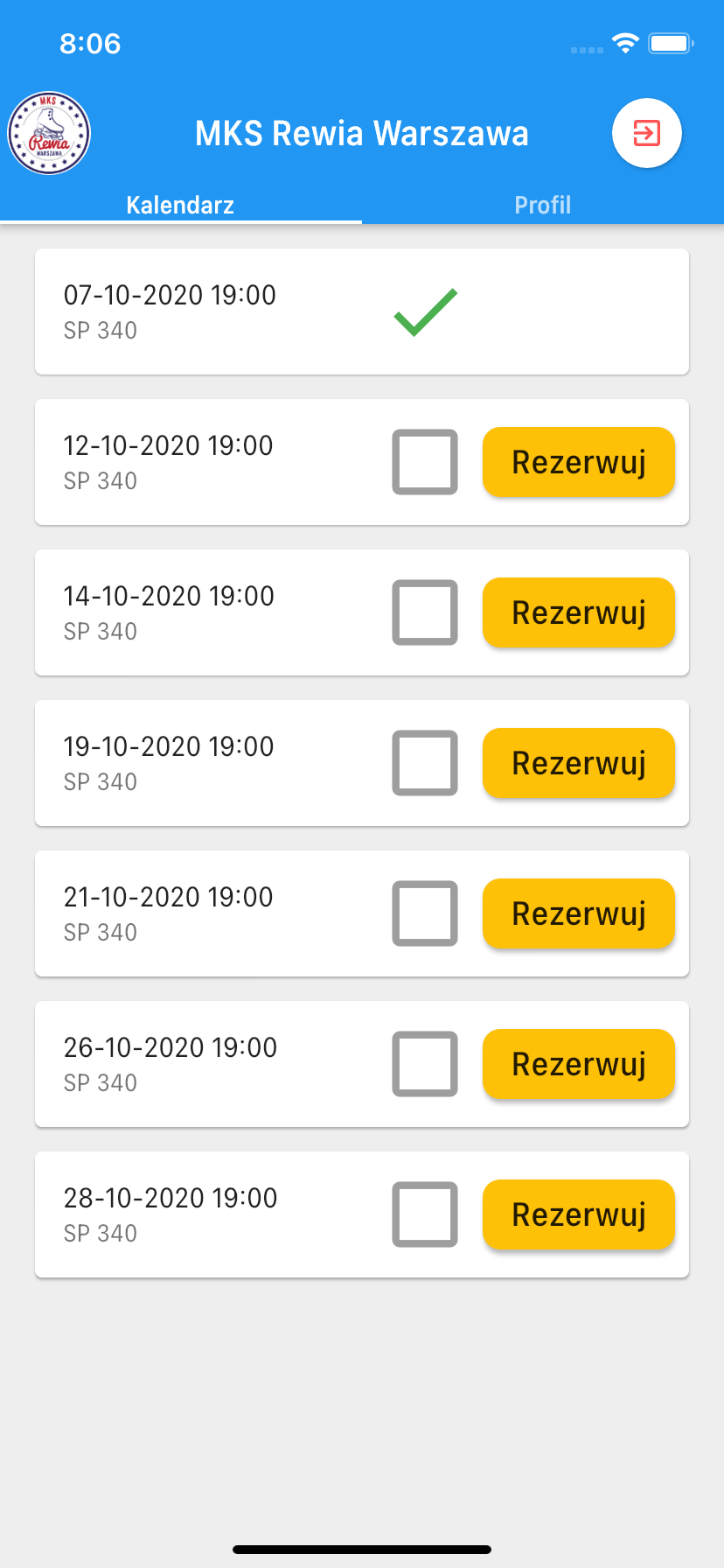Select the checkbox for 21-10-2020
Image resolution: width=724 pixels, height=1568 pixels.
425,913
